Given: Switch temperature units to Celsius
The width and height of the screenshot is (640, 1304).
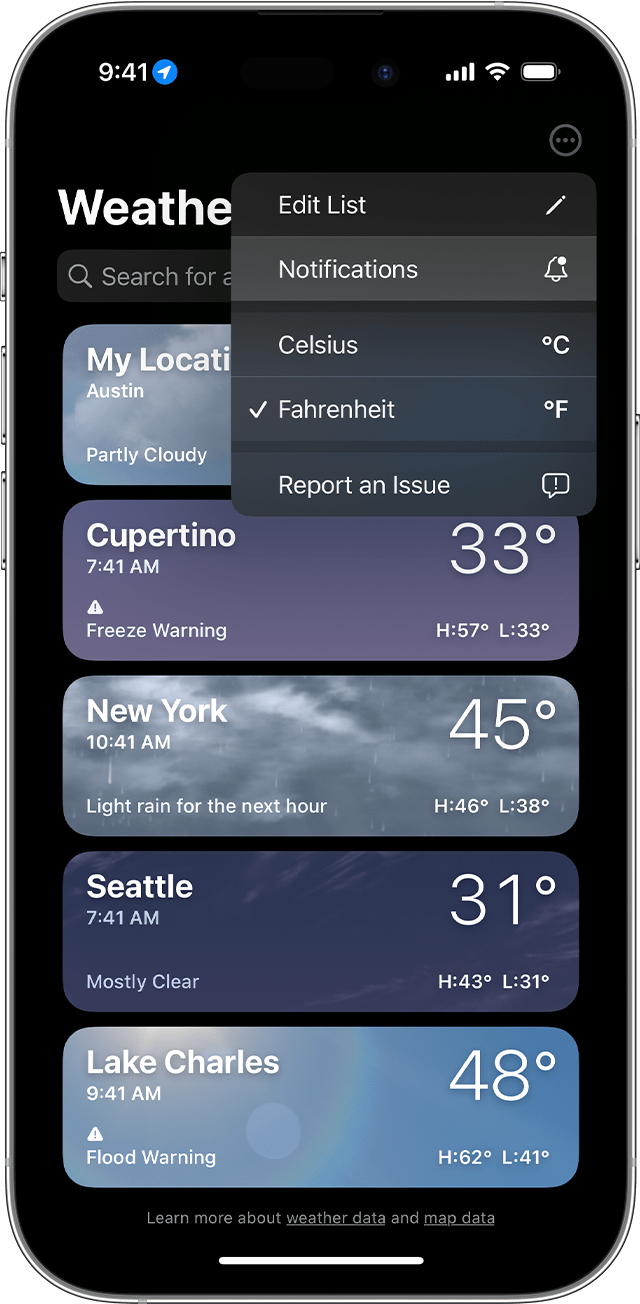Looking at the screenshot, I should click(x=413, y=345).
